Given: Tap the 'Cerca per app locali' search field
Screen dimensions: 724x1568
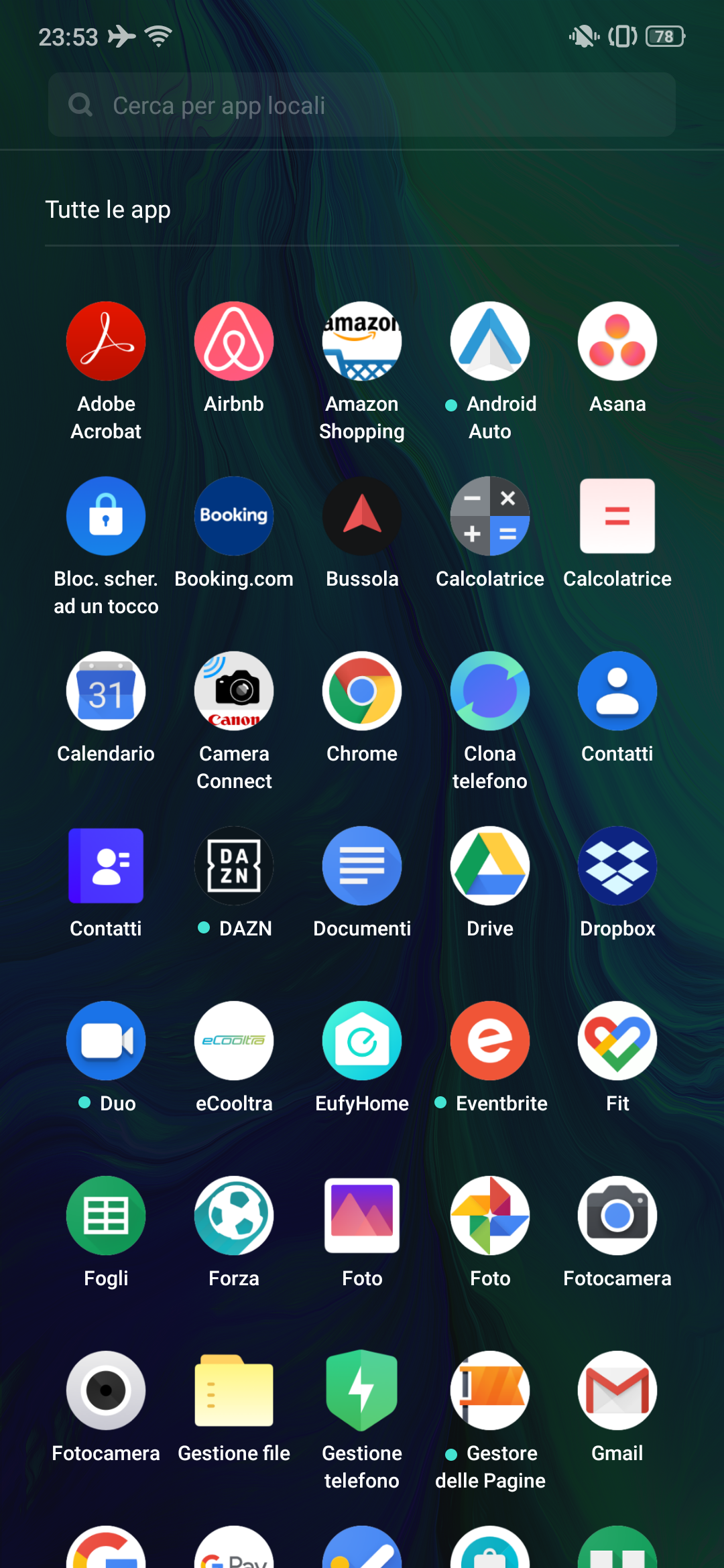Looking at the screenshot, I should 362,105.
